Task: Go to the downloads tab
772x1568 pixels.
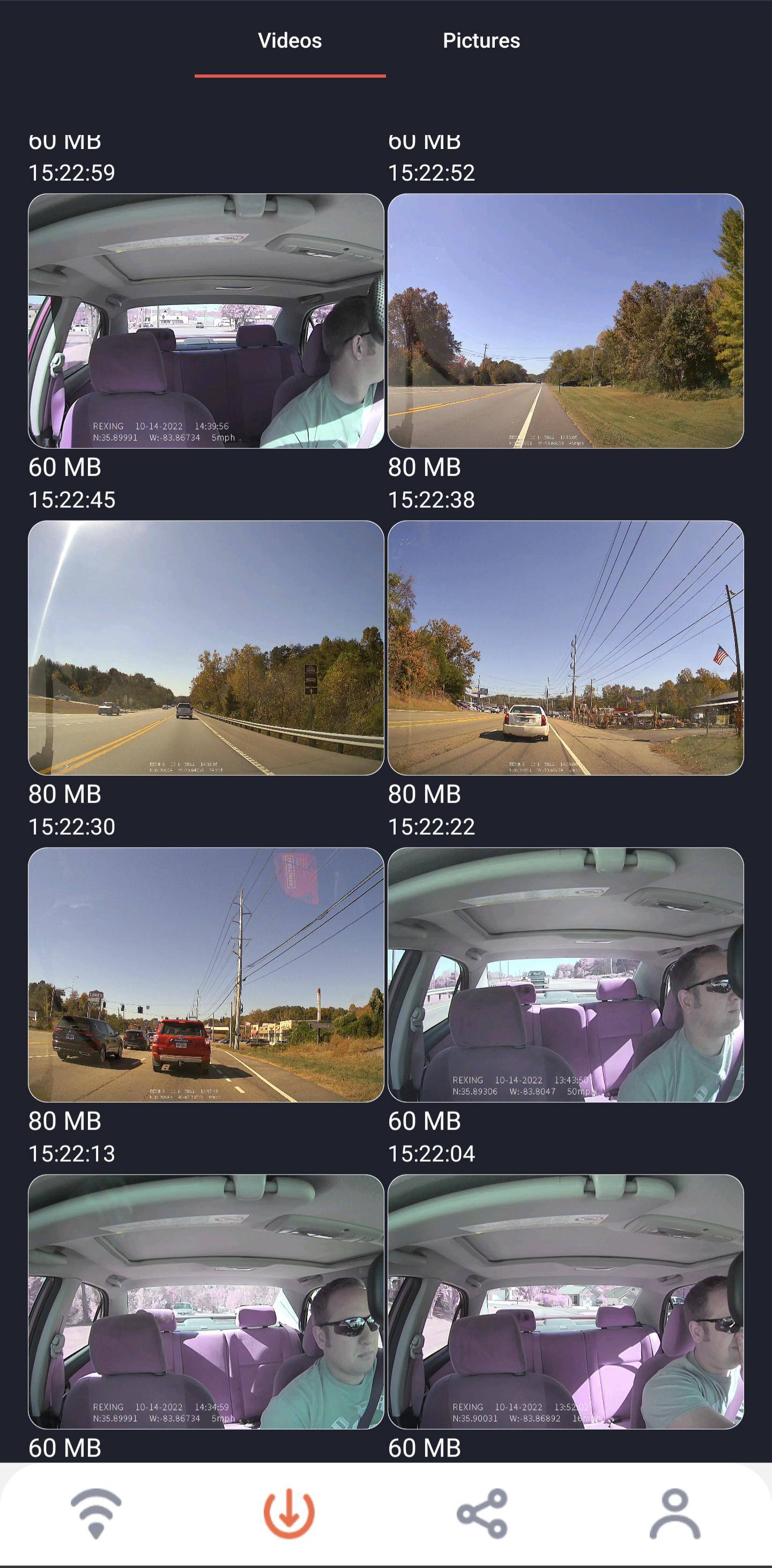Action: pos(289,1513)
